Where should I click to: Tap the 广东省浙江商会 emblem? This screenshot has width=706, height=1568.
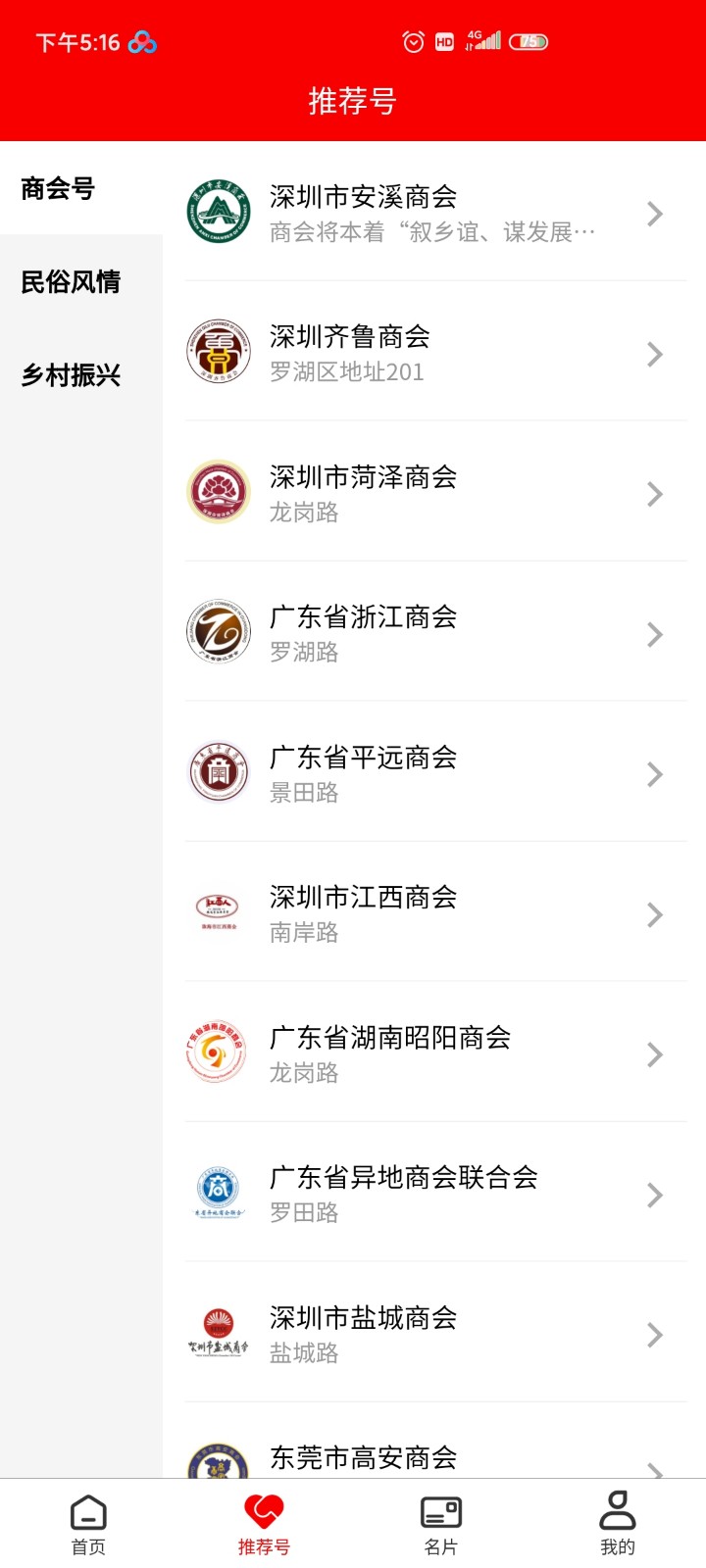218,632
